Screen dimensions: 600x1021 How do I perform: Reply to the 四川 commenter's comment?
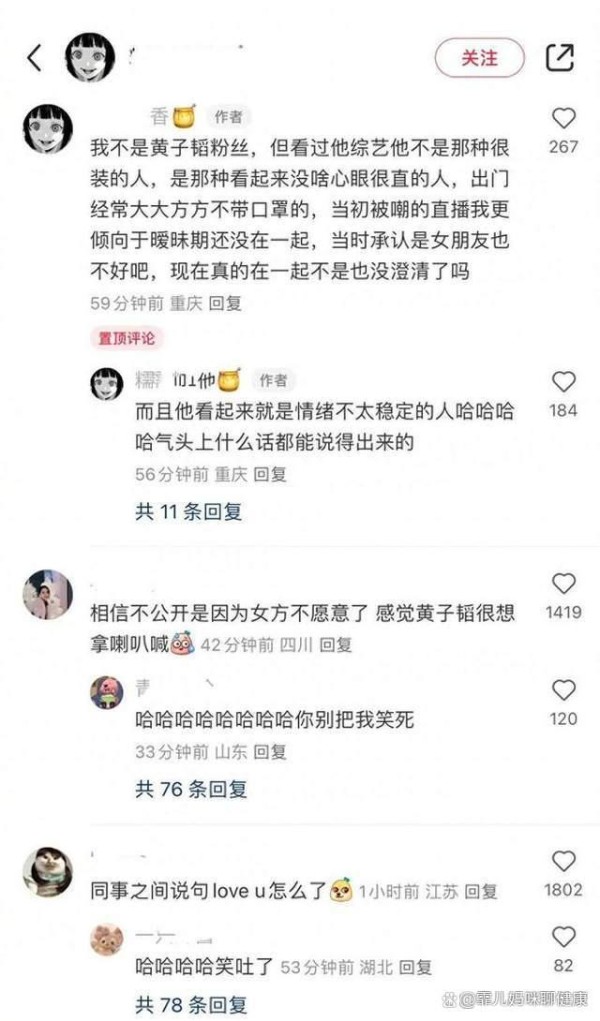tap(336, 645)
